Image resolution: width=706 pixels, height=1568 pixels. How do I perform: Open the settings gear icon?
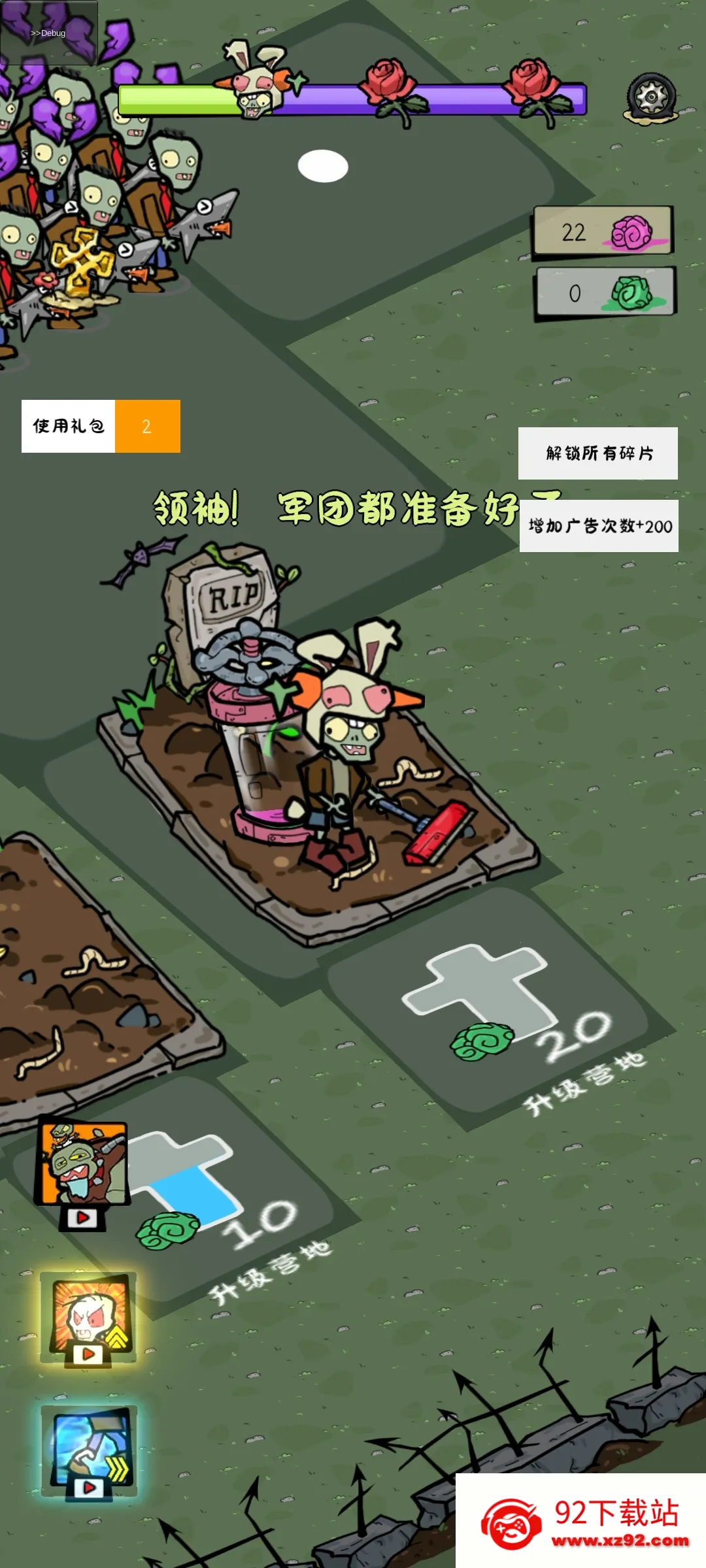click(x=650, y=99)
